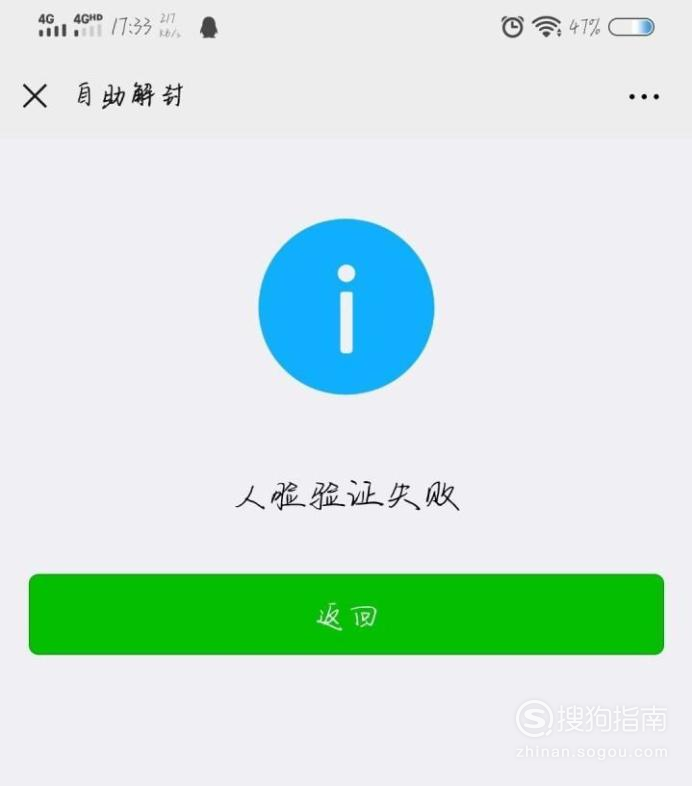The height and width of the screenshot is (786, 692).
Task: Close the 自助解封 page
Action: tap(35, 96)
